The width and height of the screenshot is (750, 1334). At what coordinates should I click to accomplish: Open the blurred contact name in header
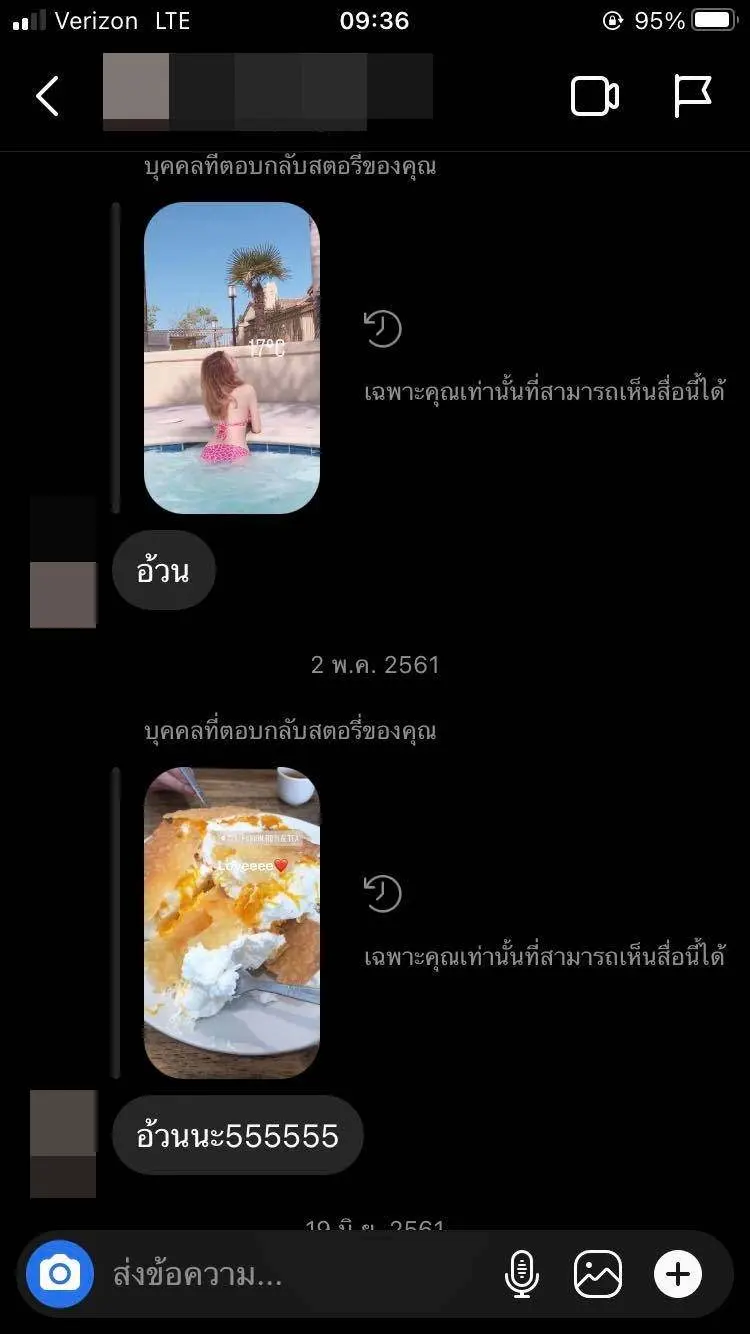pyautogui.click(x=268, y=88)
